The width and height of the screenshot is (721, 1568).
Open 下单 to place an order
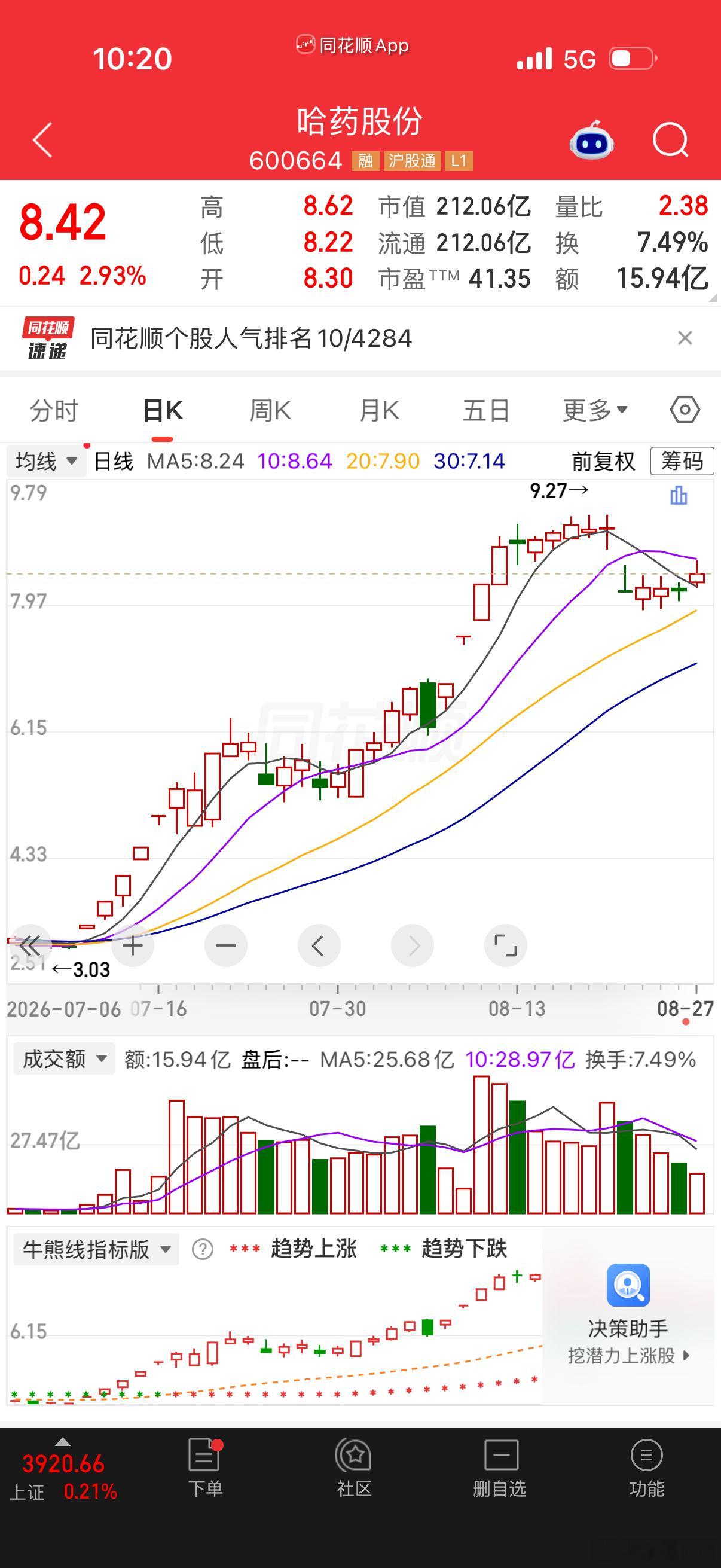[205, 1468]
